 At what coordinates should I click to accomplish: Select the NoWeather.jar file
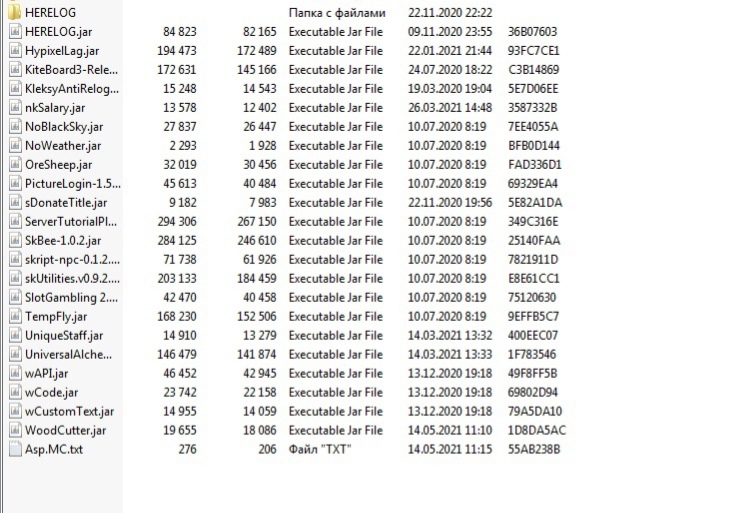(x=61, y=146)
